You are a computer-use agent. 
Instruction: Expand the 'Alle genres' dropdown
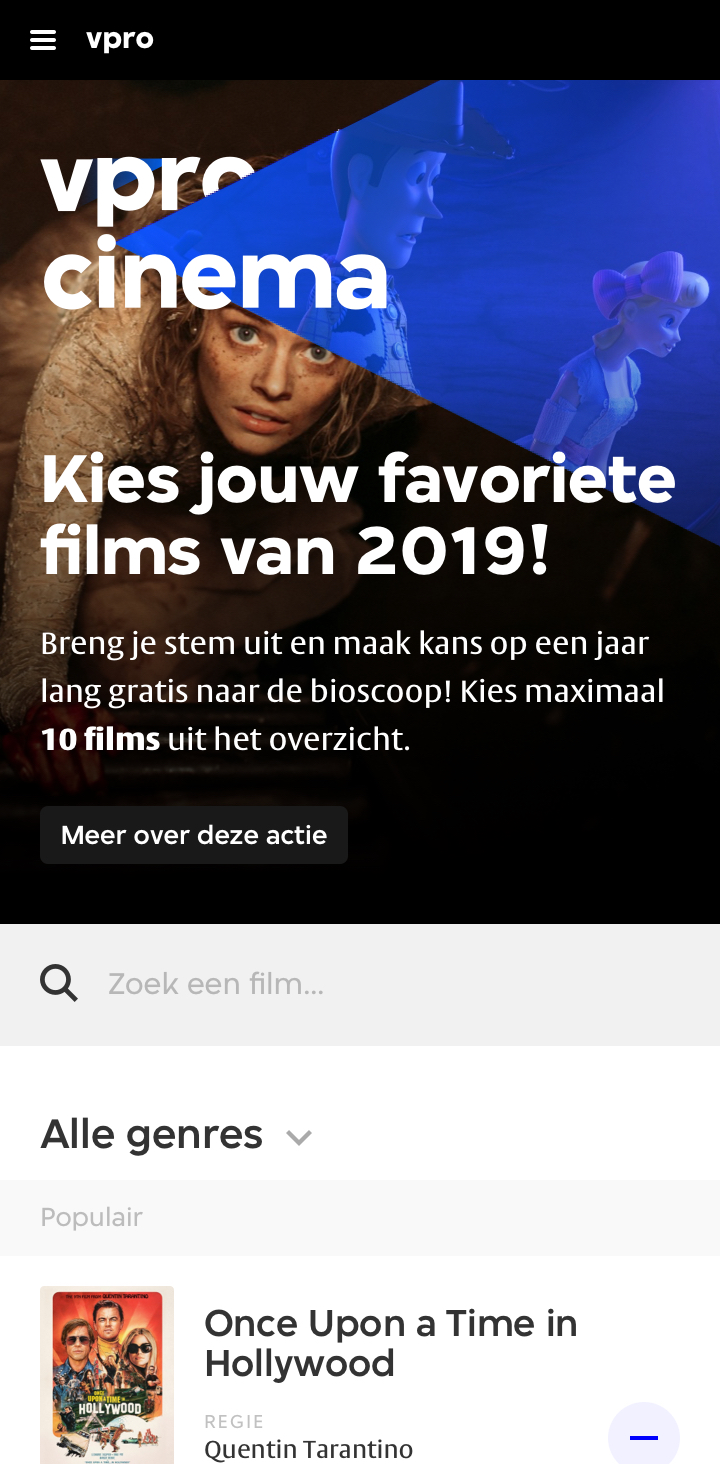[177, 1135]
